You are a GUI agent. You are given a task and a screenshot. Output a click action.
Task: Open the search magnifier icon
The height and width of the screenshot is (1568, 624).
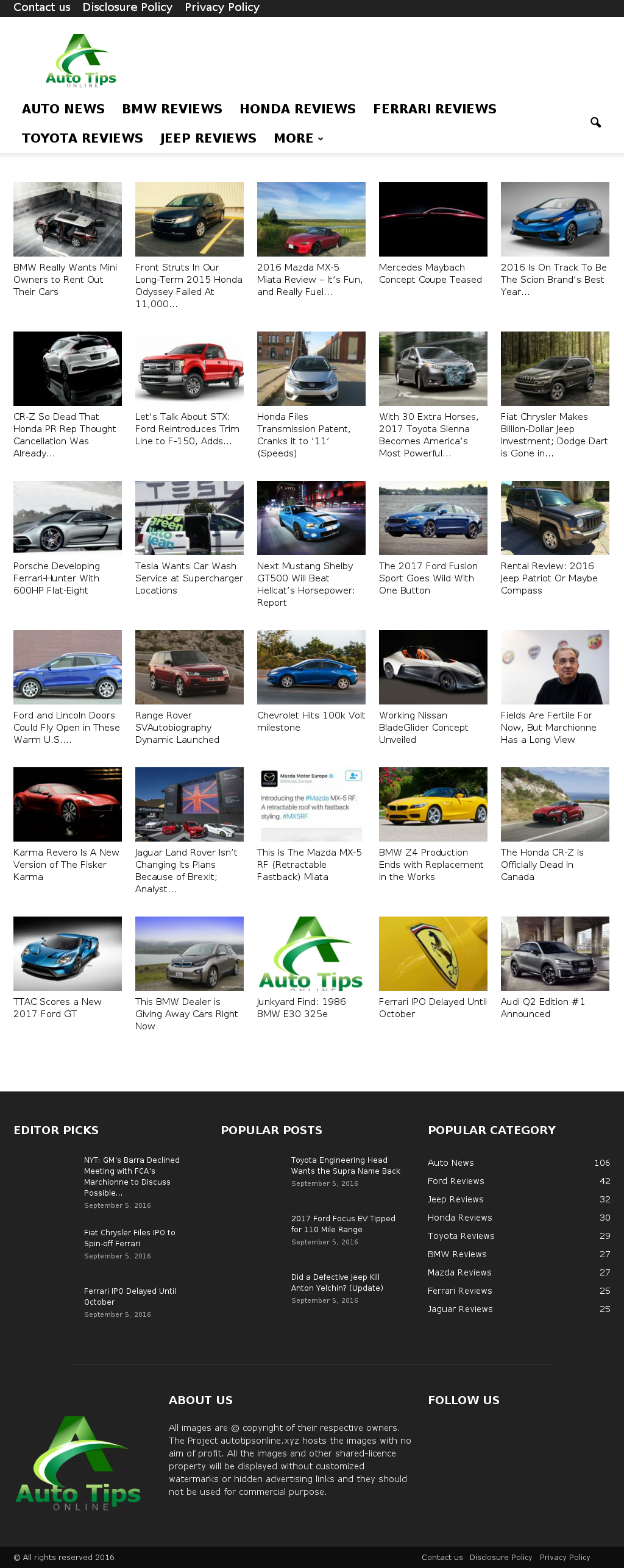(595, 122)
